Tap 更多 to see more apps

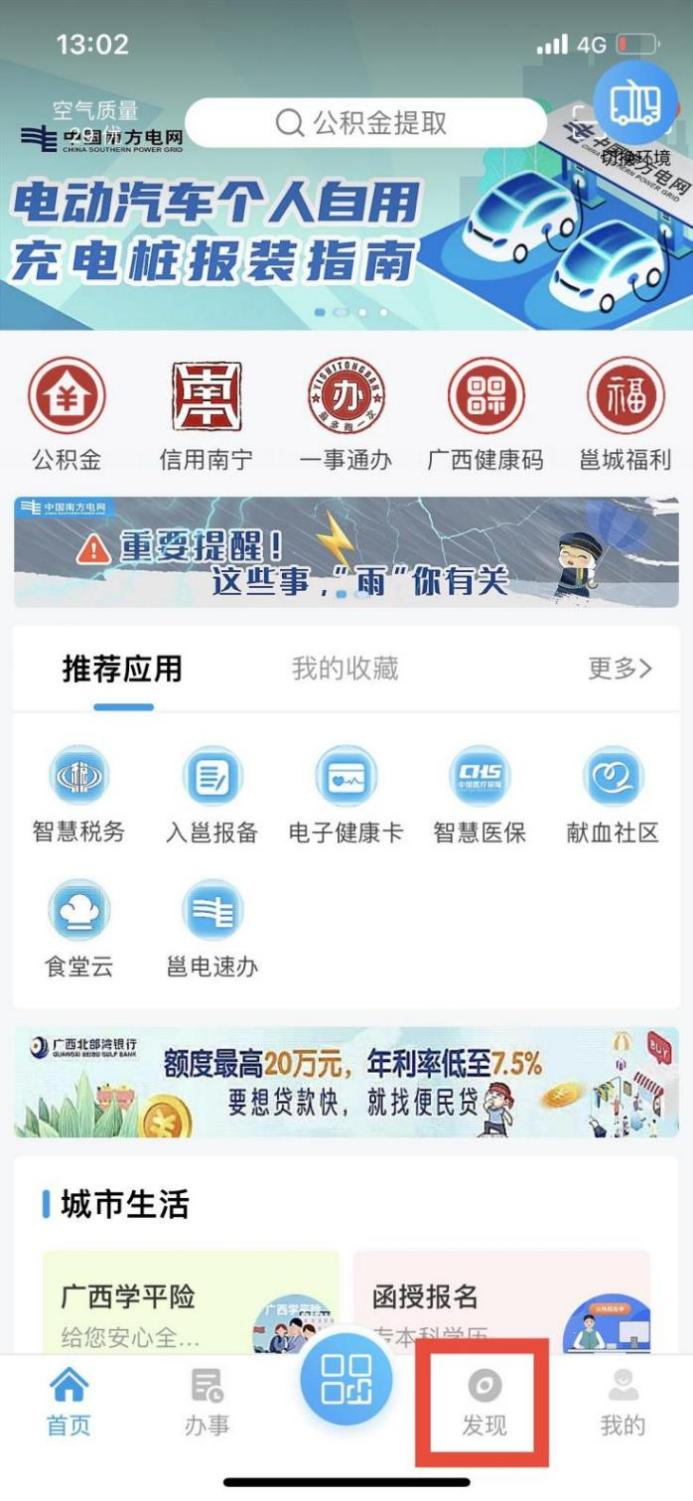click(620, 669)
